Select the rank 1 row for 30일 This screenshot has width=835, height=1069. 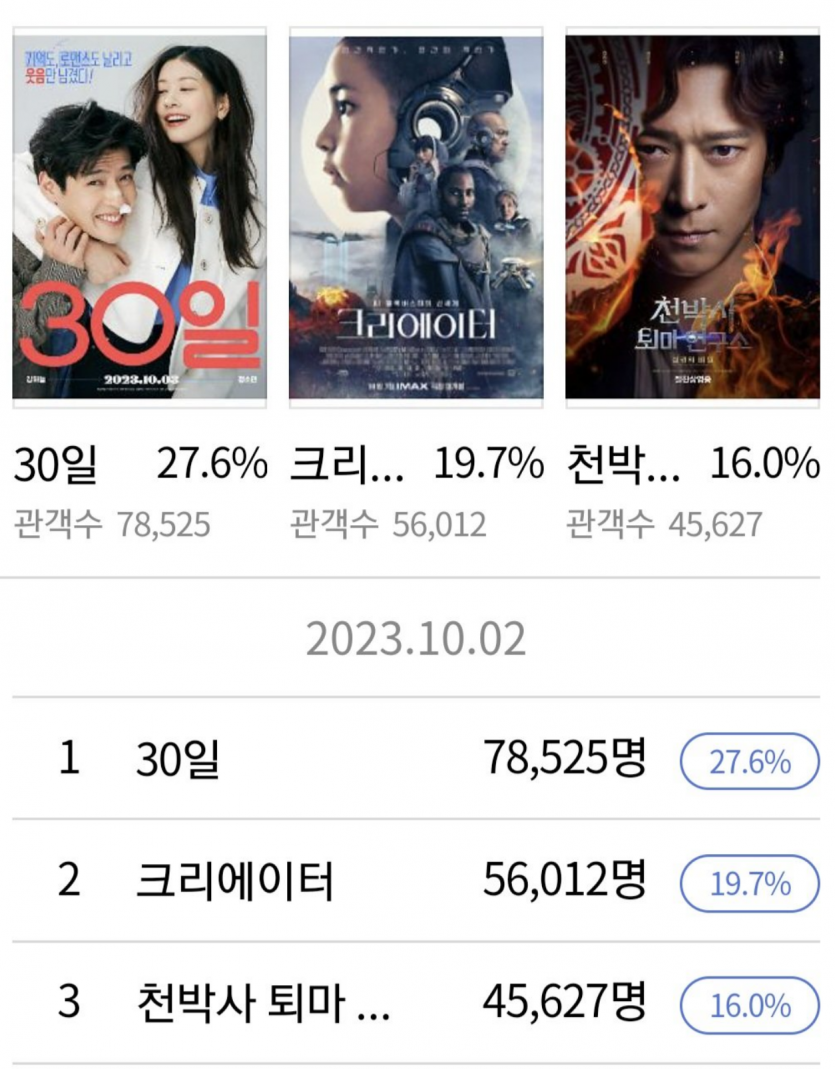point(416,761)
